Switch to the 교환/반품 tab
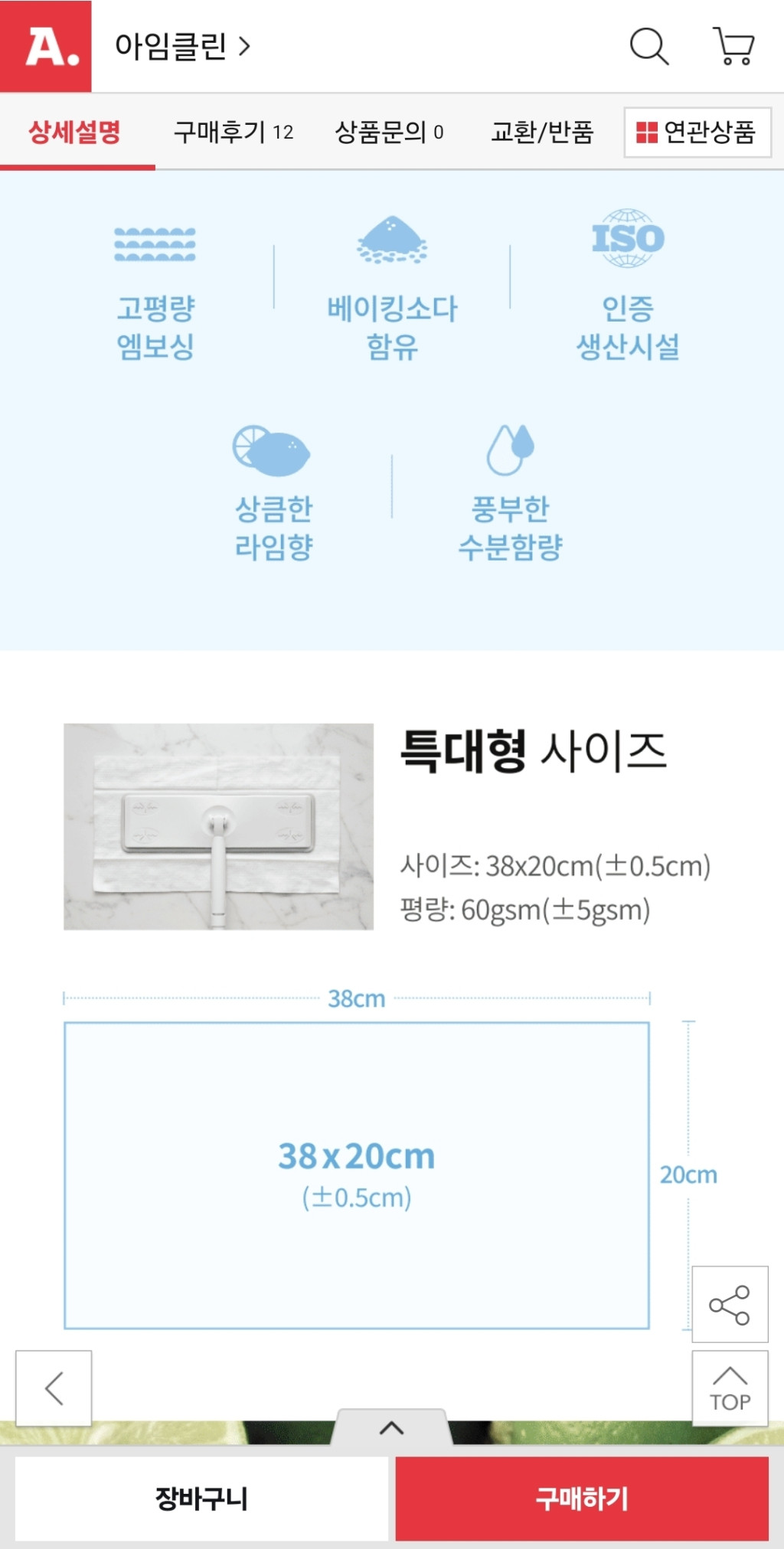This screenshot has height=1549, width=784. point(542,132)
